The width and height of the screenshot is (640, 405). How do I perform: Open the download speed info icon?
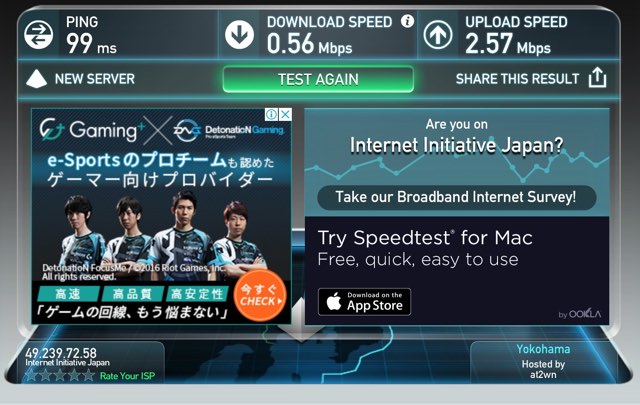[407, 21]
